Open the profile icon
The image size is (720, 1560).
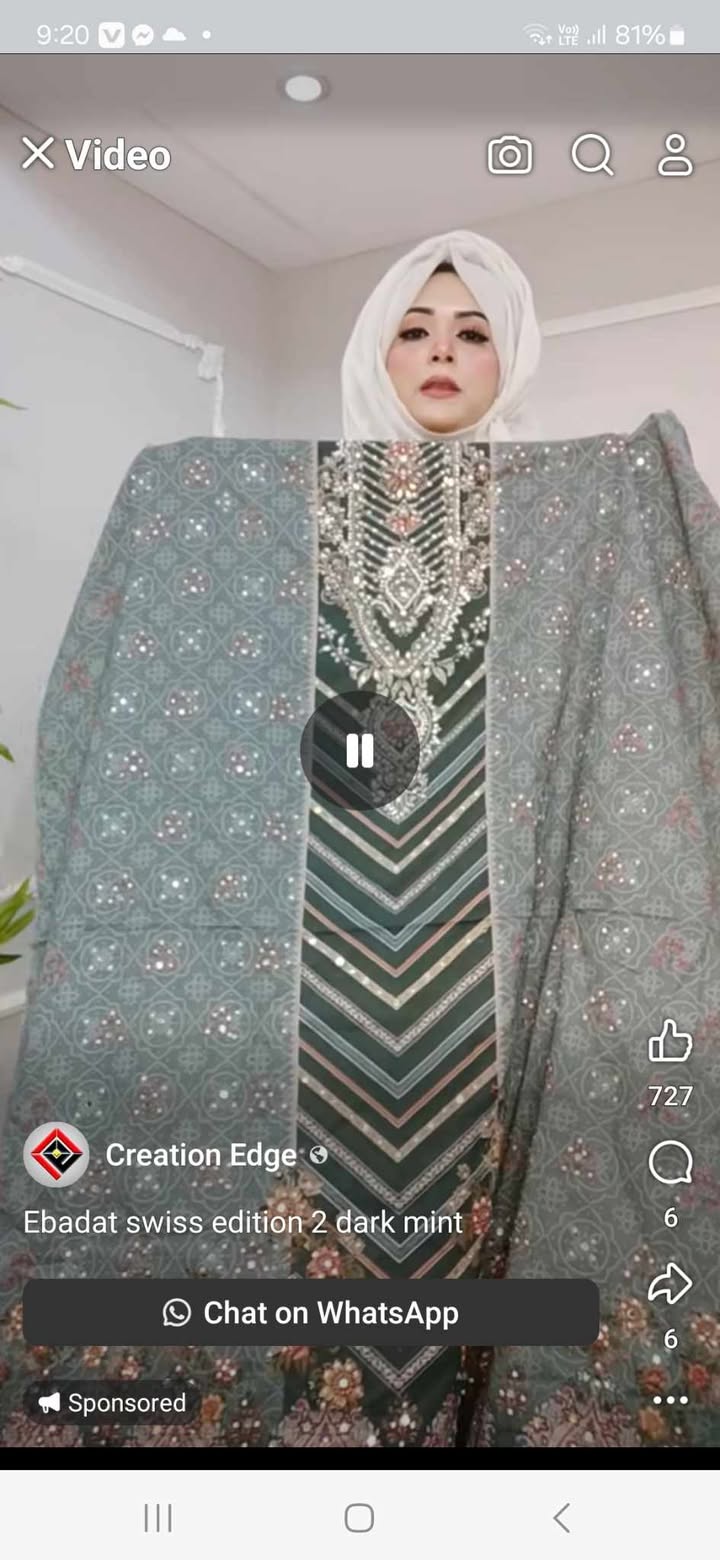coord(675,155)
